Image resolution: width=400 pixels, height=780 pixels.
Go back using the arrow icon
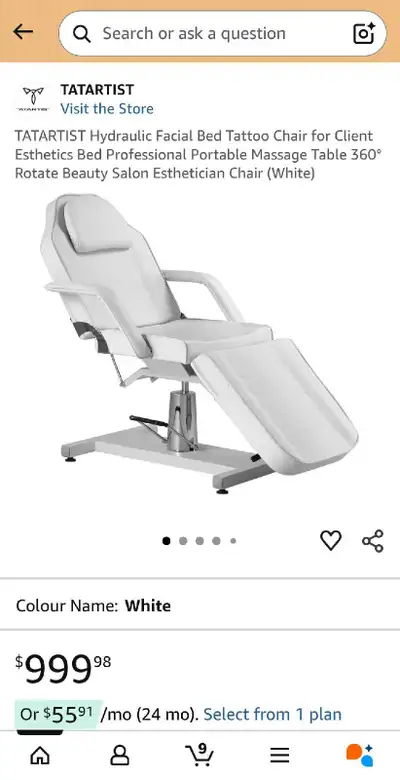23,32
